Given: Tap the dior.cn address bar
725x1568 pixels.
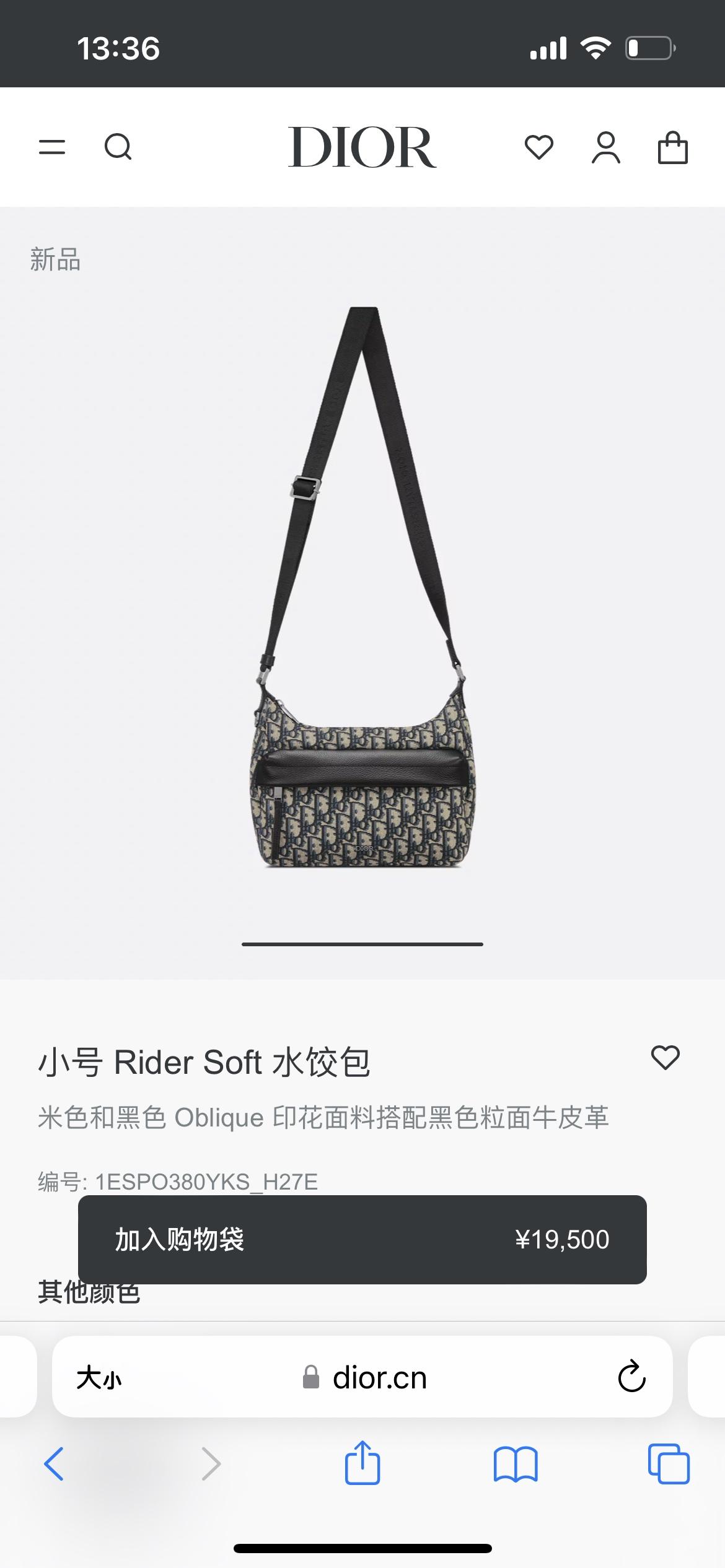Looking at the screenshot, I should tap(372, 1379).
